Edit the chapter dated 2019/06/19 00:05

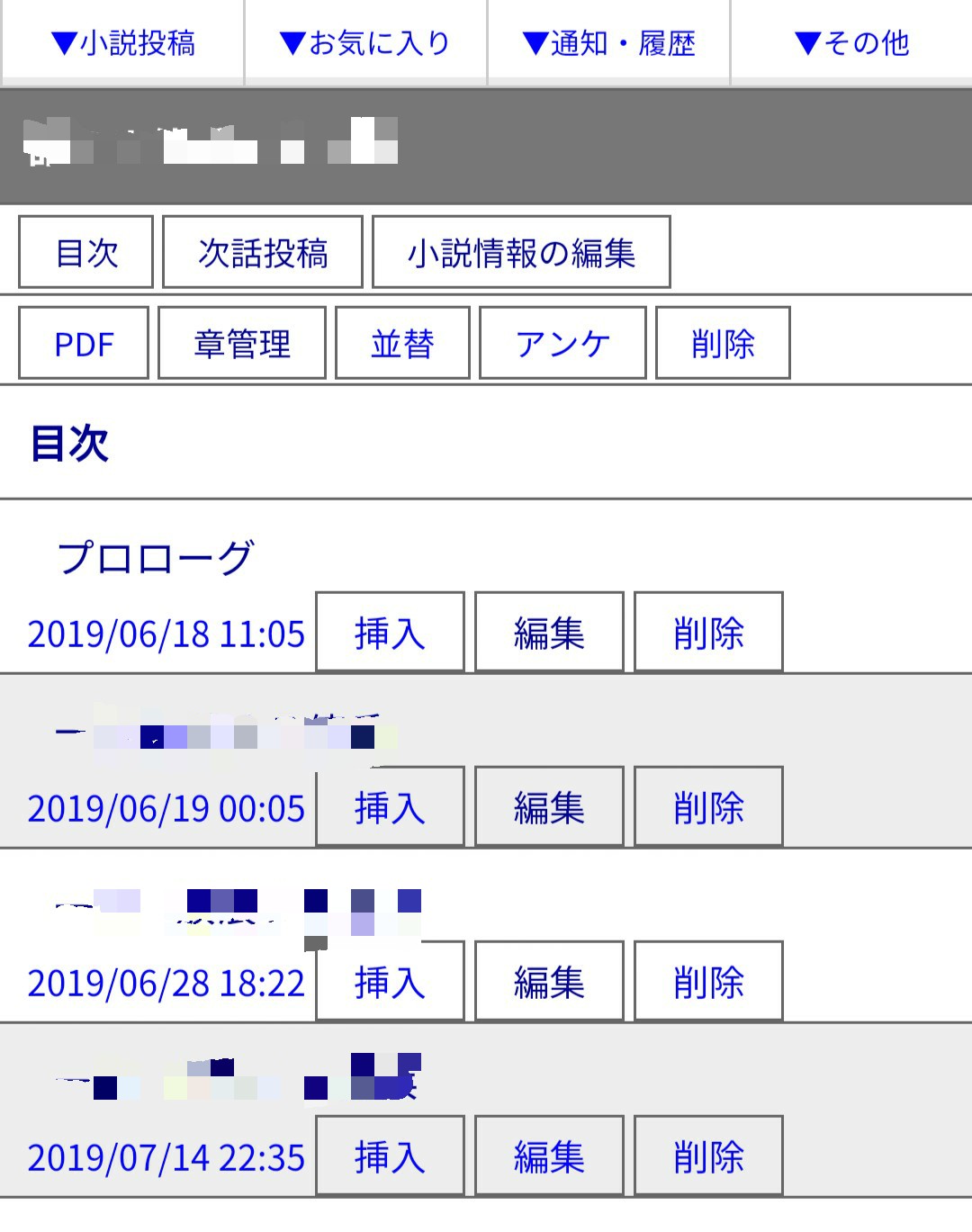[x=549, y=807]
